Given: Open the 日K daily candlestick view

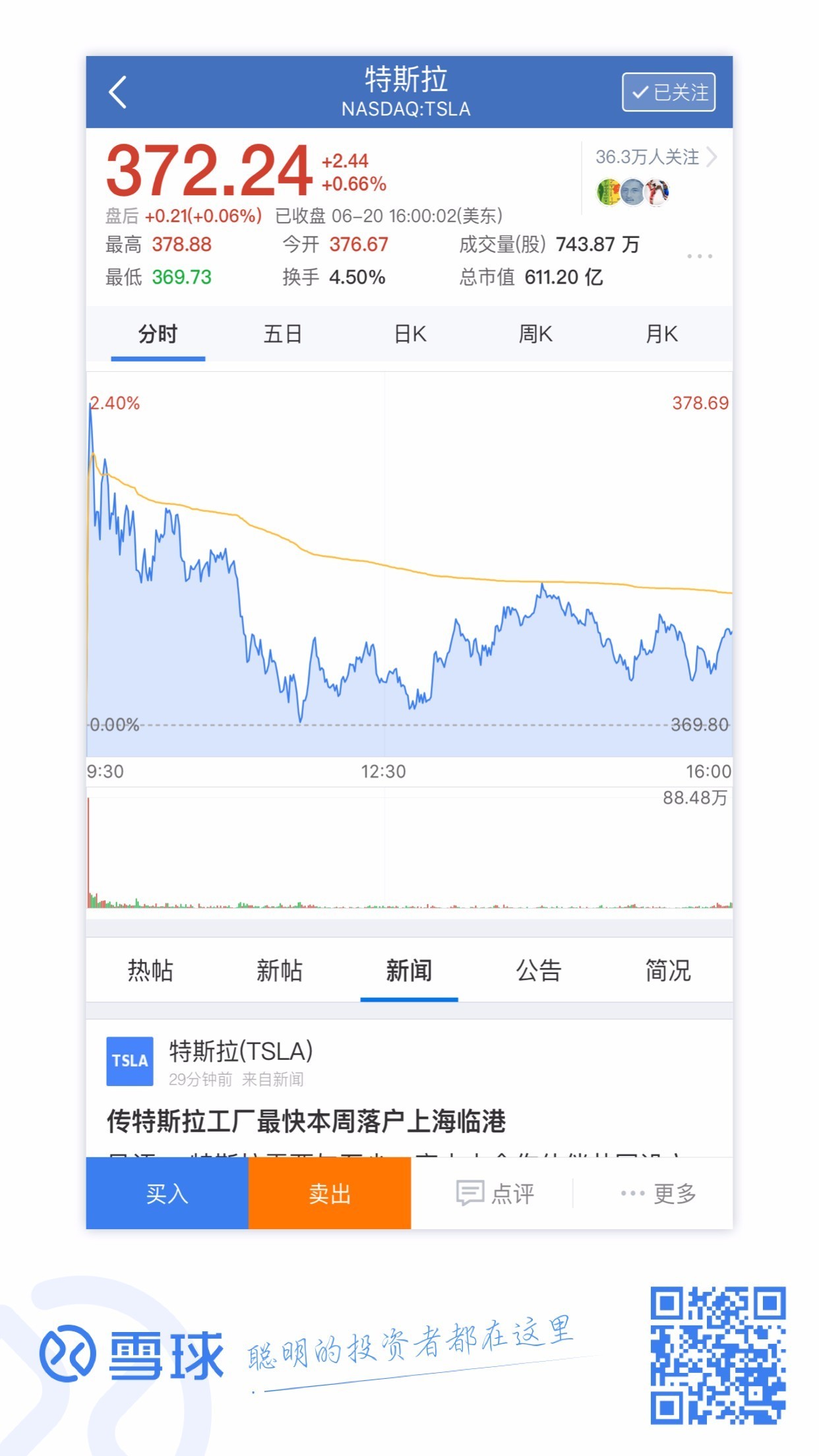Looking at the screenshot, I should point(409,334).
